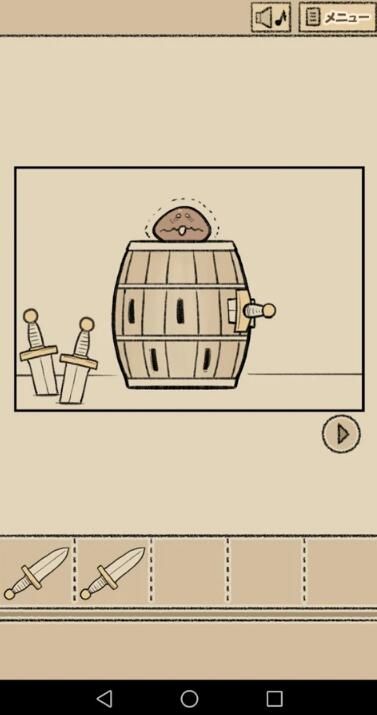Open the メニュー menu
Viewport: 377px width, 715px height.
pos(337,17)
